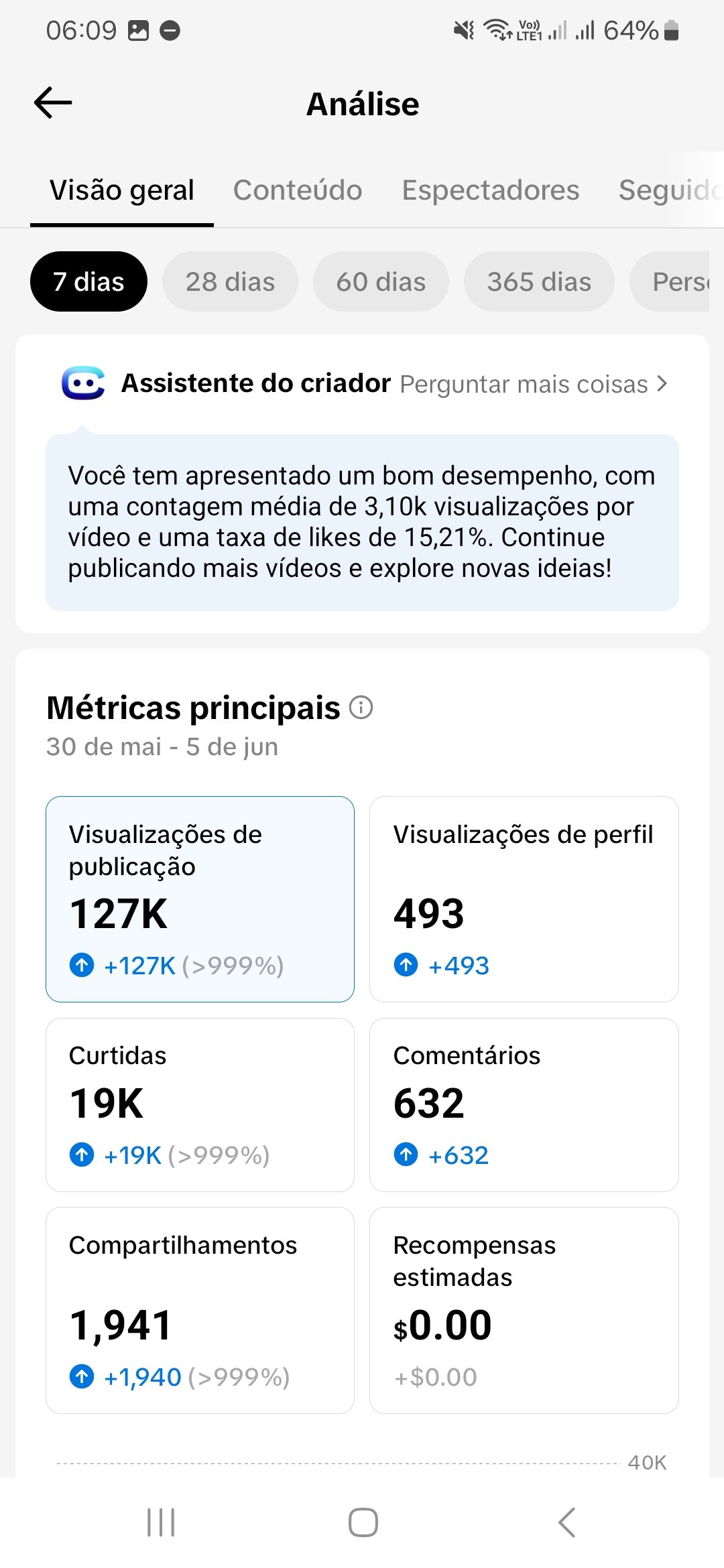This screenshot has width=724, height=1568.
Task: Select the Visualizações de publicação card
Action: point(200,899)
